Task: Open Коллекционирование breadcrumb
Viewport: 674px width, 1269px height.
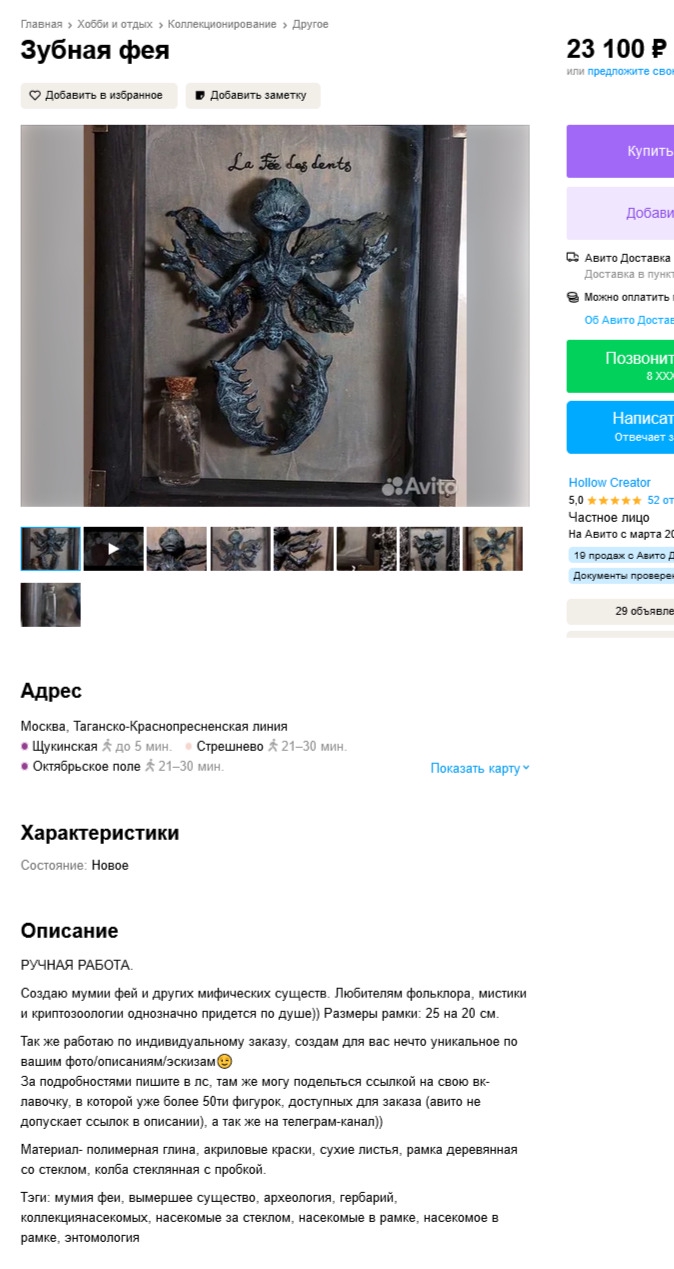Action: (x=222, y=24)
